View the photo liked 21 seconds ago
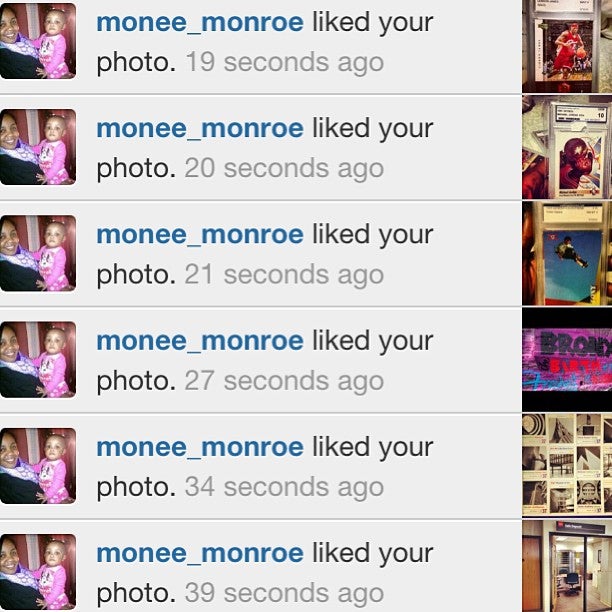 coord(567,254)
